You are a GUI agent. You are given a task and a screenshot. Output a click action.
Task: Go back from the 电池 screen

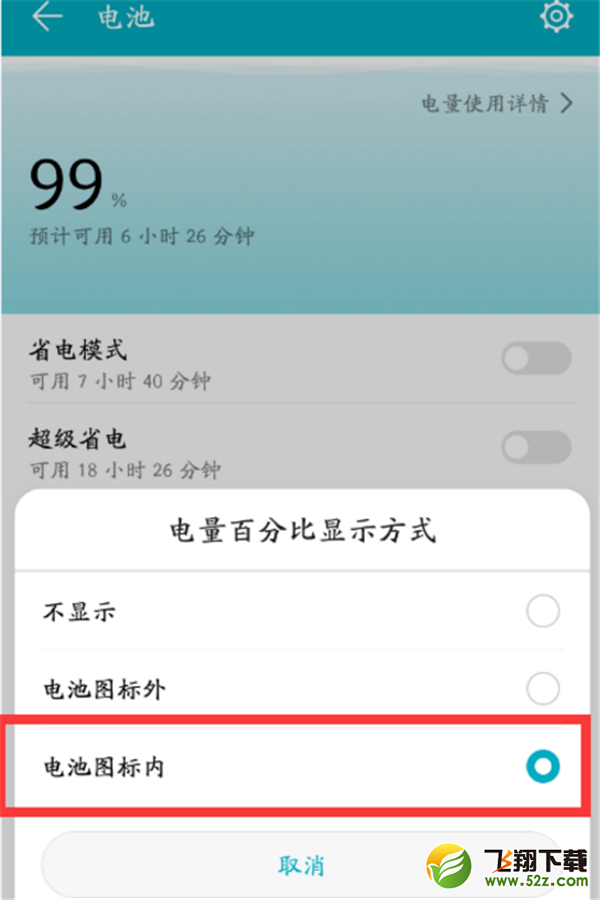47,18
